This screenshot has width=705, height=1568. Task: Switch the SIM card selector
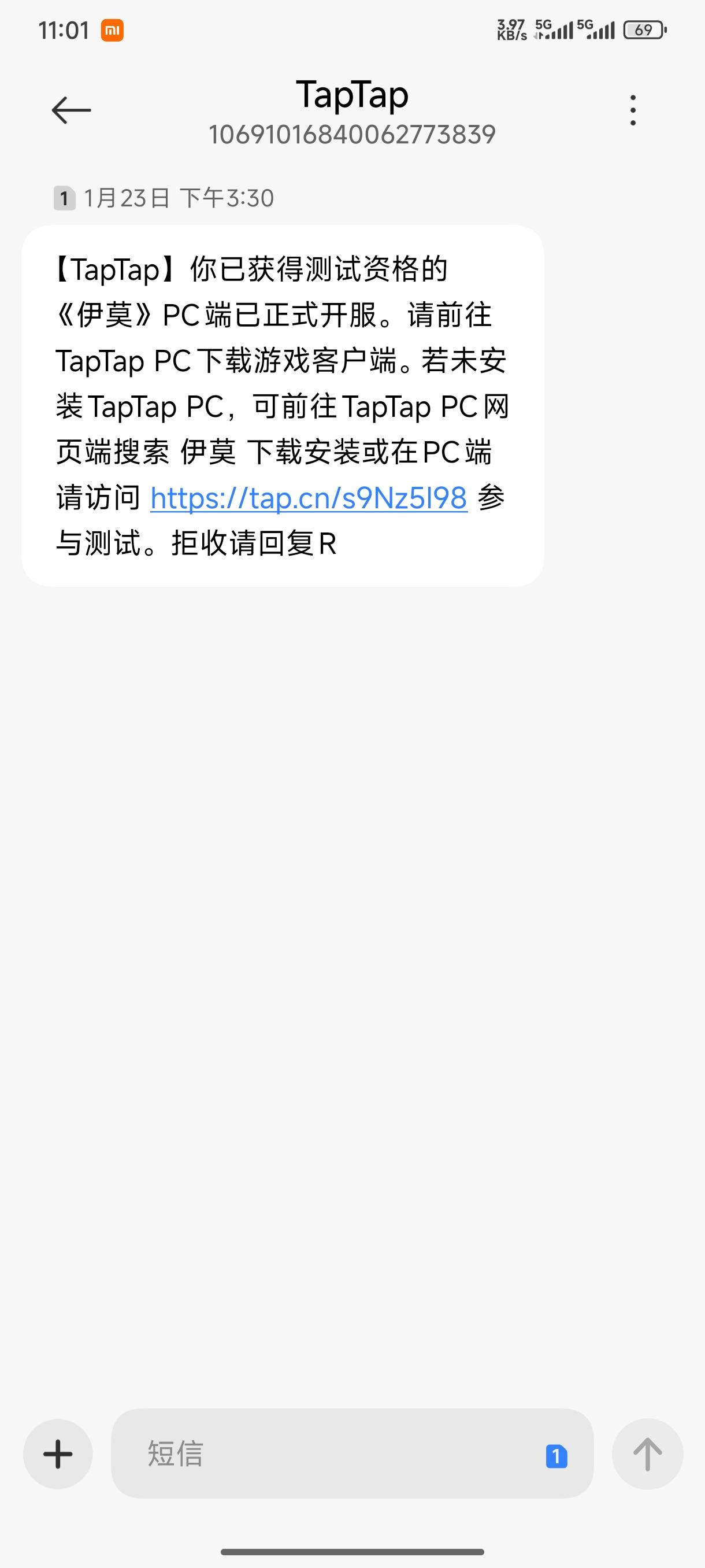pos(556,1456)
